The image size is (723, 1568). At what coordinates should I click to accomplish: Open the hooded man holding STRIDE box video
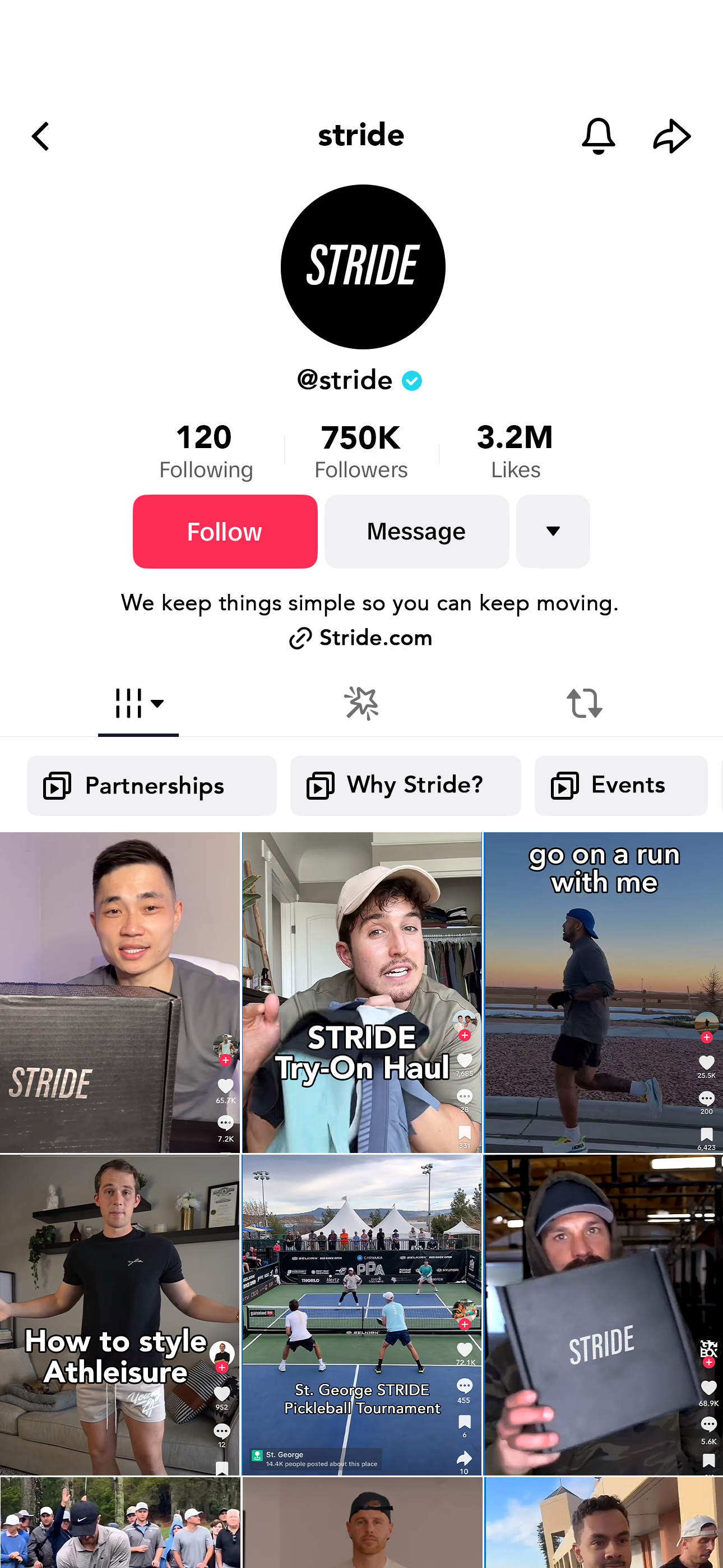tap(603, 1315)
